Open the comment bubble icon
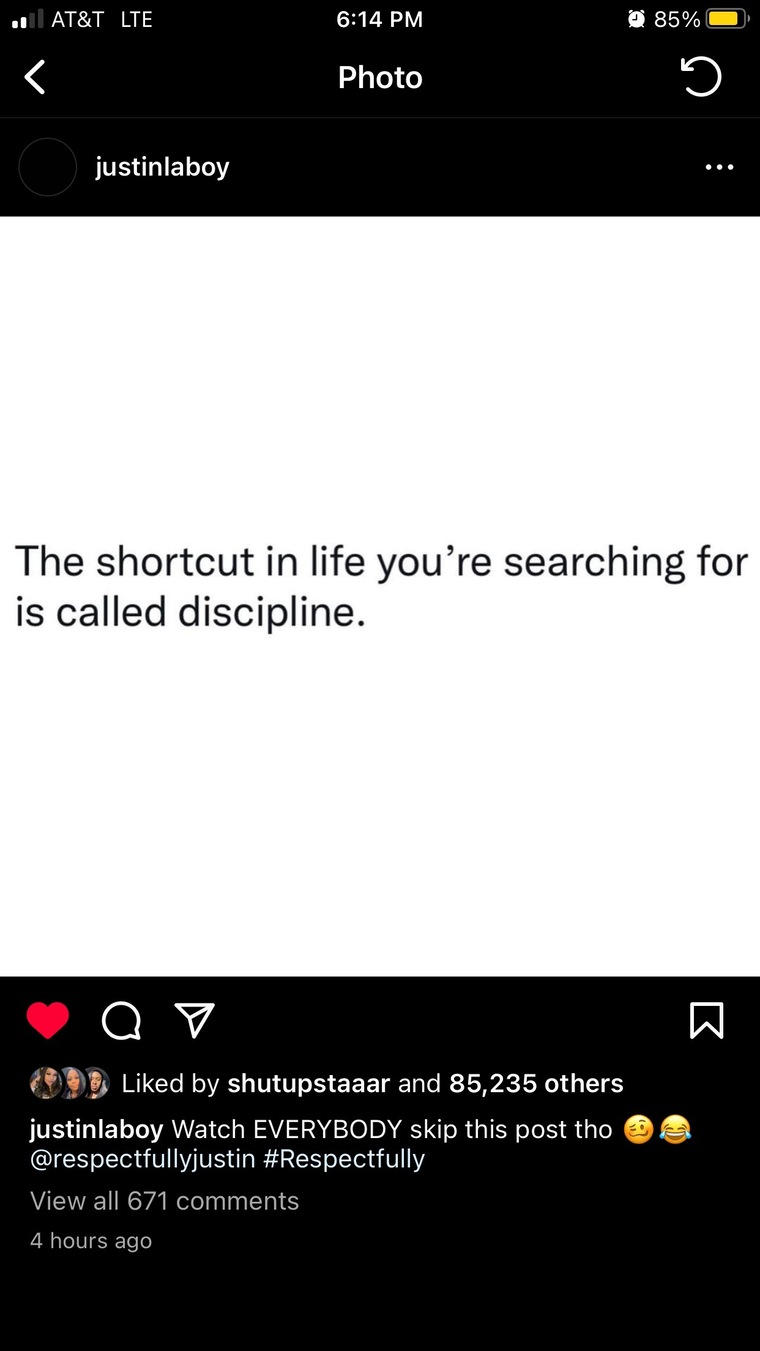Image resolution: width=760 pixels, height=1351 pixels. (x=122, y=1020)
